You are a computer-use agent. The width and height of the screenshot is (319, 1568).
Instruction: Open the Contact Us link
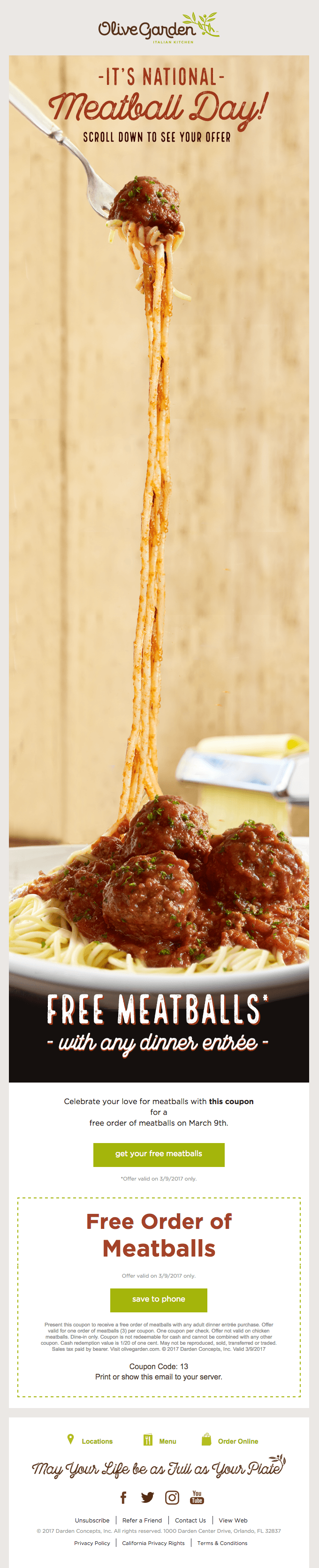click(x=190, y=1521)
